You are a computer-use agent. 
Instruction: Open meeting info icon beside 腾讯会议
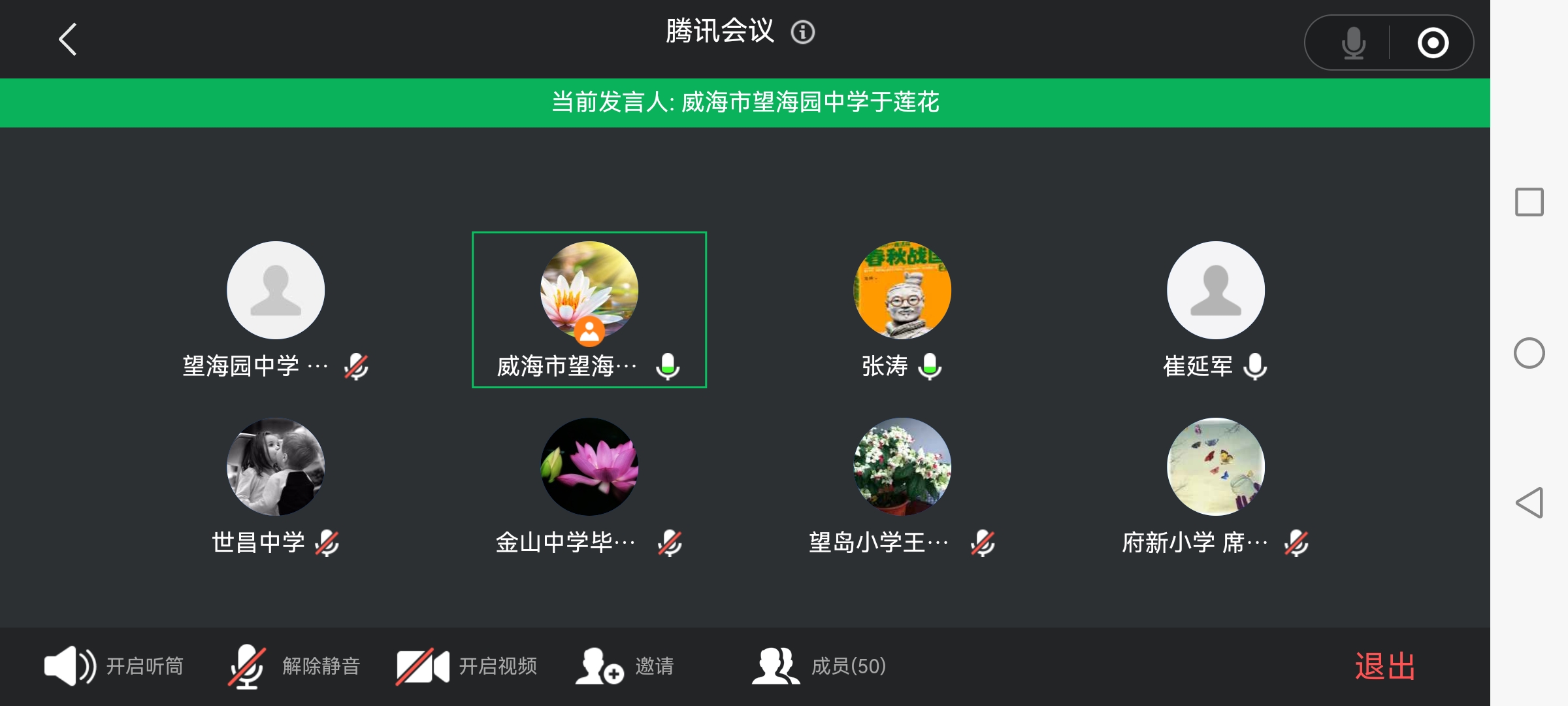(802, 32)
